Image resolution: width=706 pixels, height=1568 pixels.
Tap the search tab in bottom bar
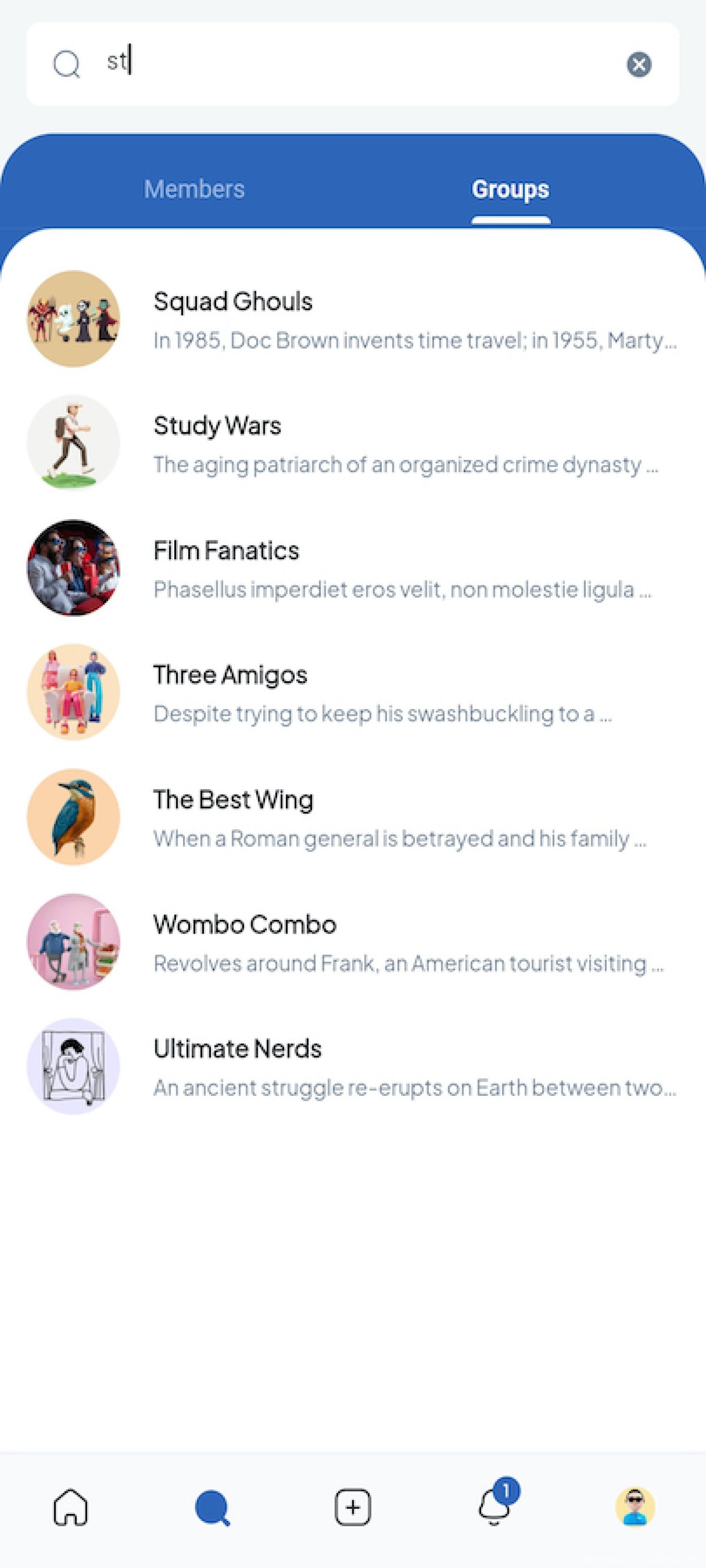212,1508
